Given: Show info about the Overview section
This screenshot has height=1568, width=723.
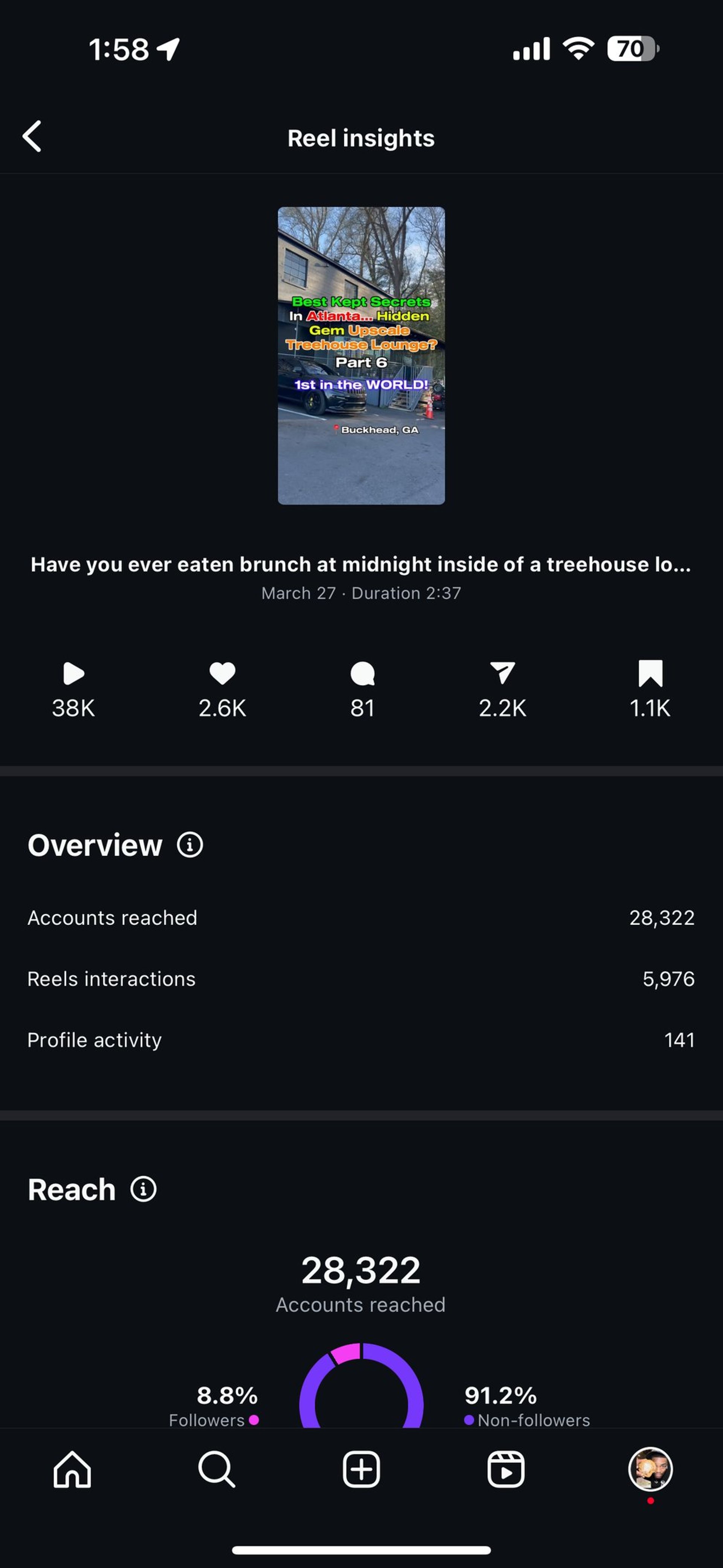Looking at the screenshot, I should (190, 845).
